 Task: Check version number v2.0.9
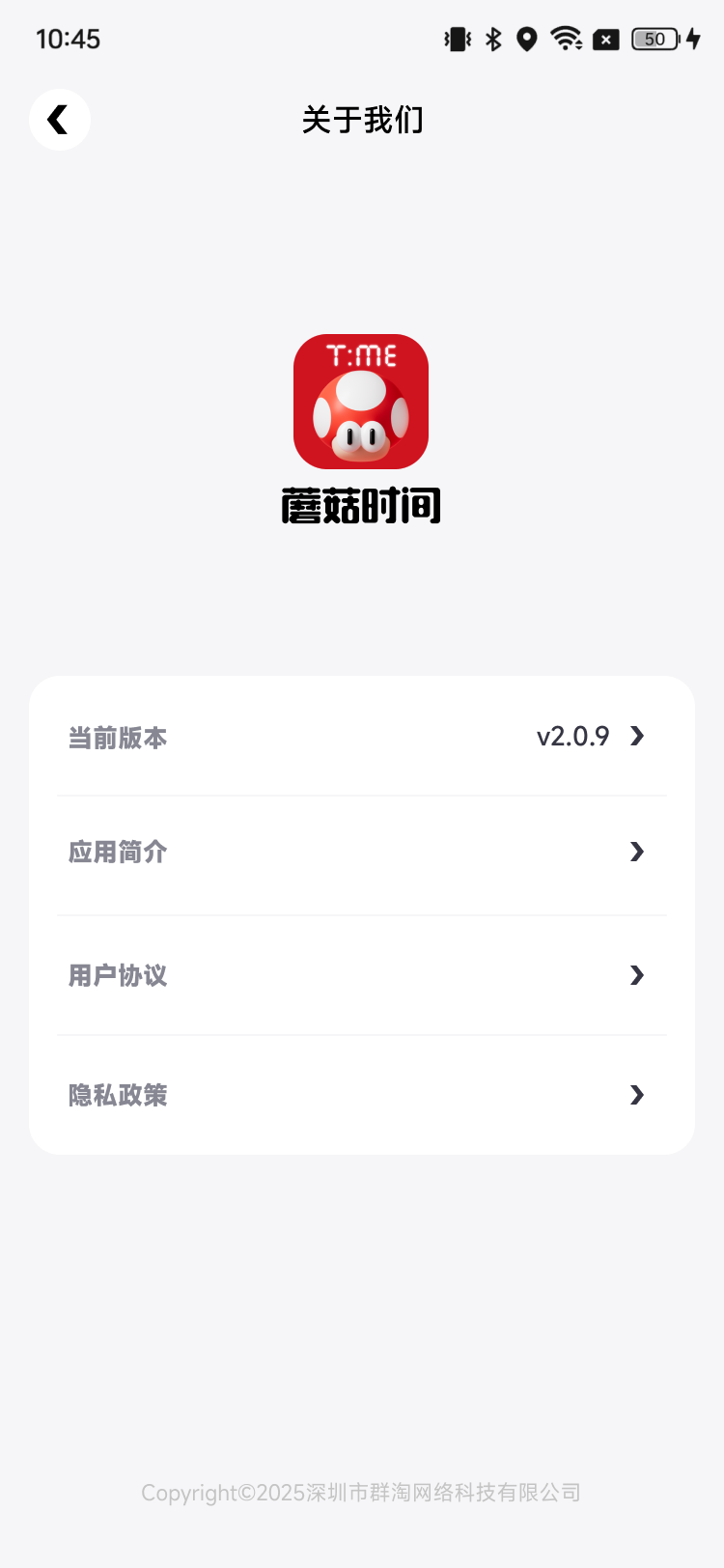click(x=572, y=736)
